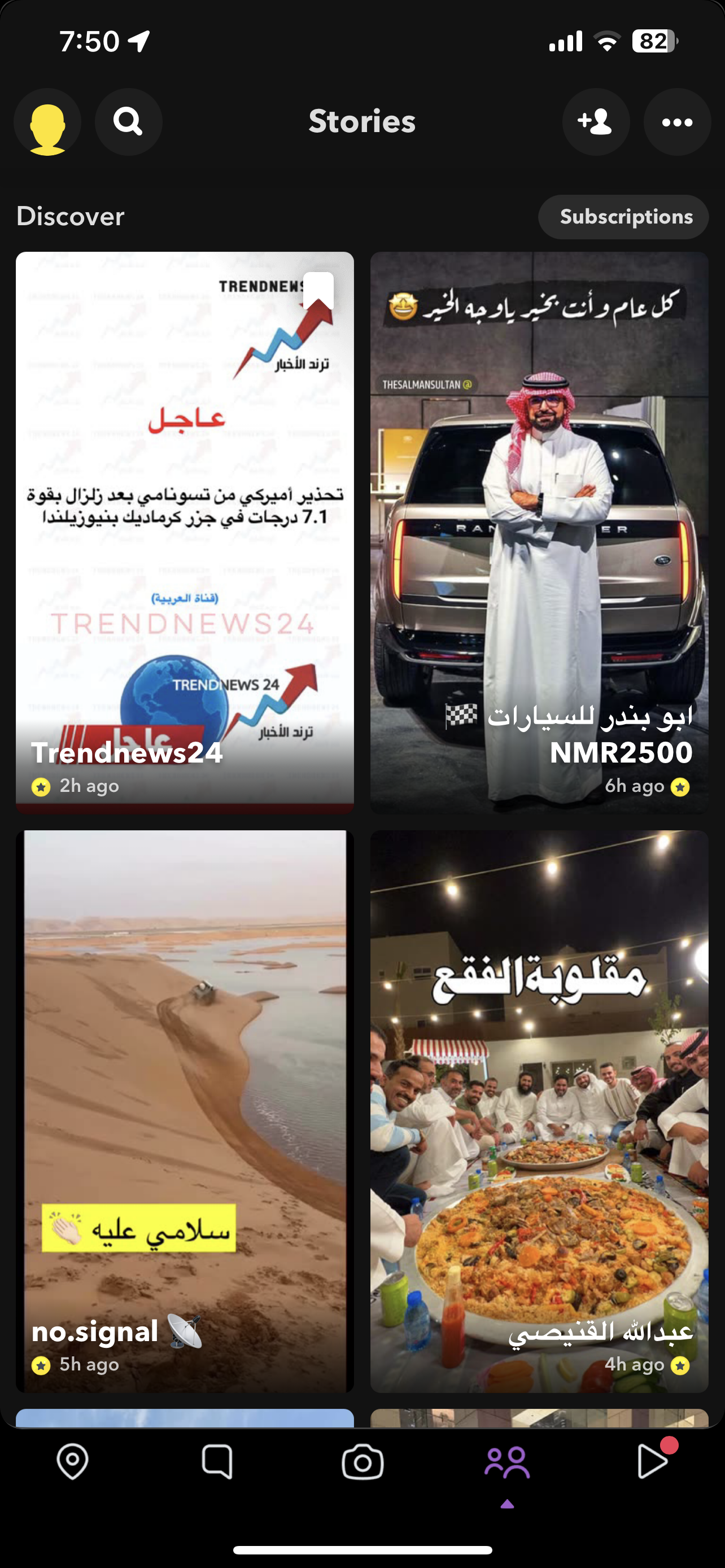The width and height of the screenshot is (725, 1568).
Task: Open your profile avatar
Action: tap(47, 122)
